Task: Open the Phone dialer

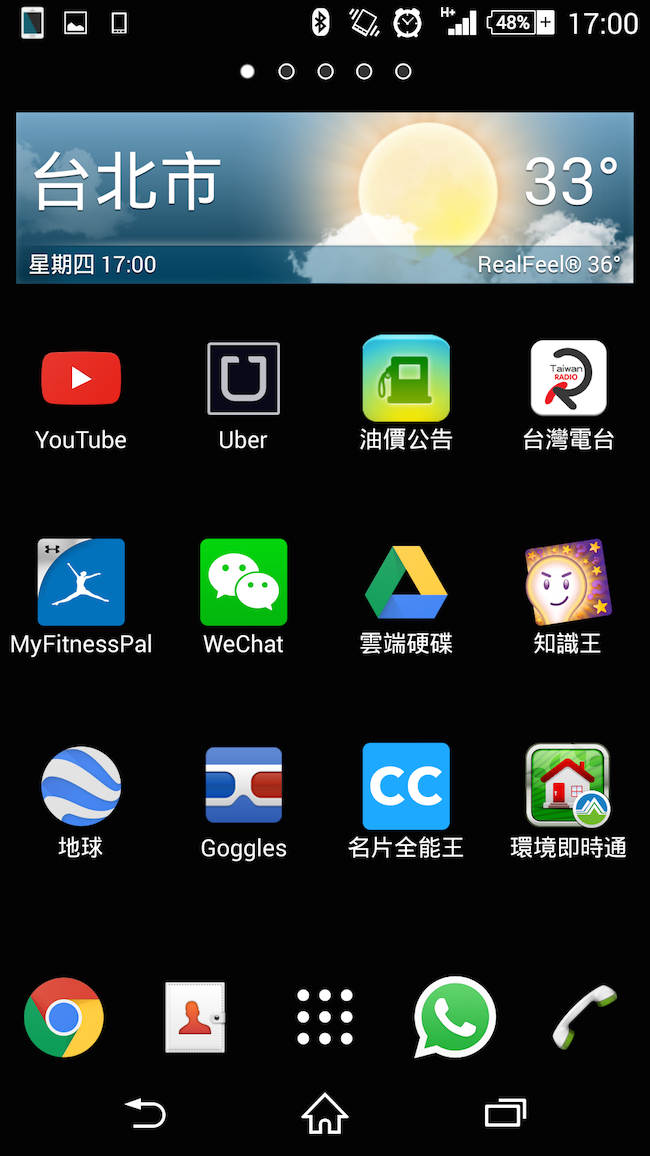Action: [x=585, y=1018]
